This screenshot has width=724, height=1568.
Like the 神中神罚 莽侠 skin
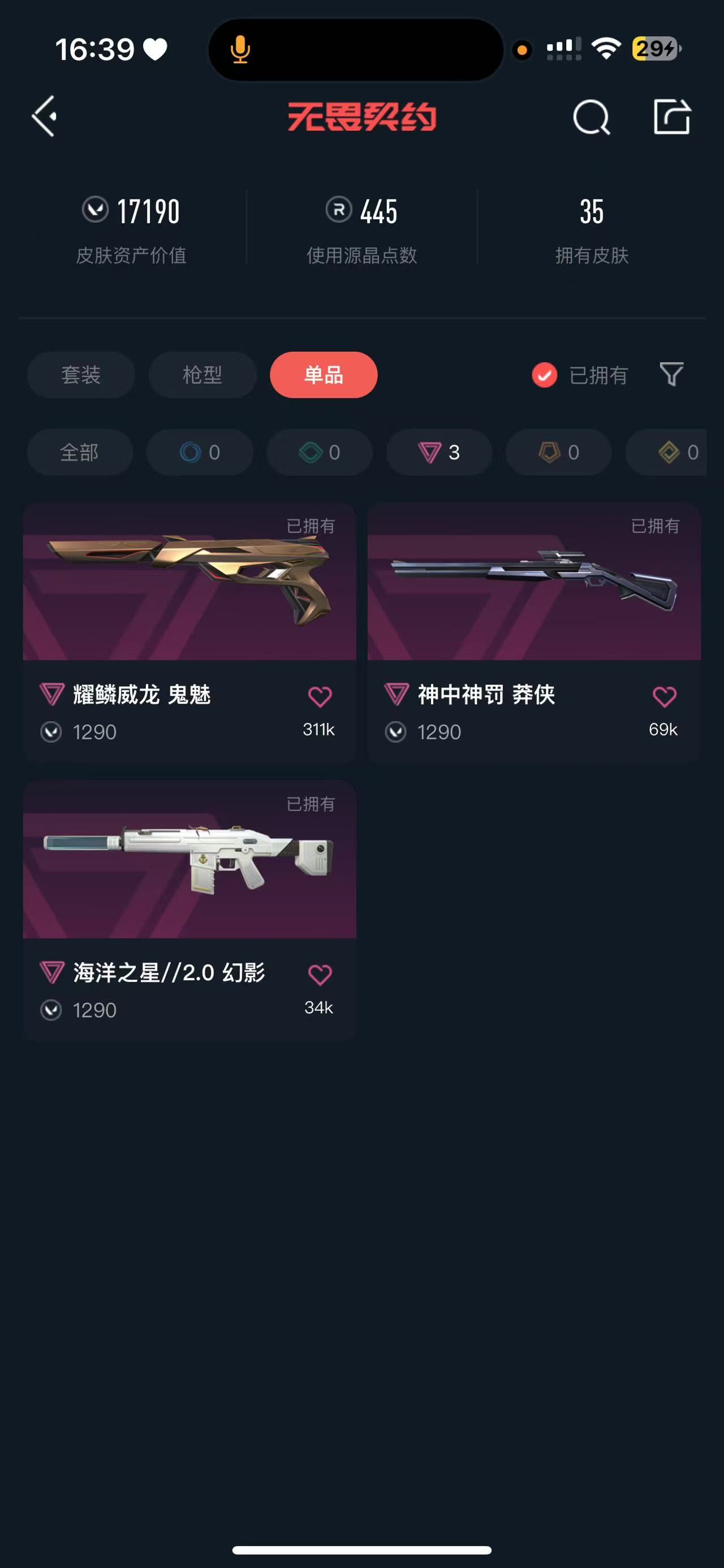[x=664, y=696]
